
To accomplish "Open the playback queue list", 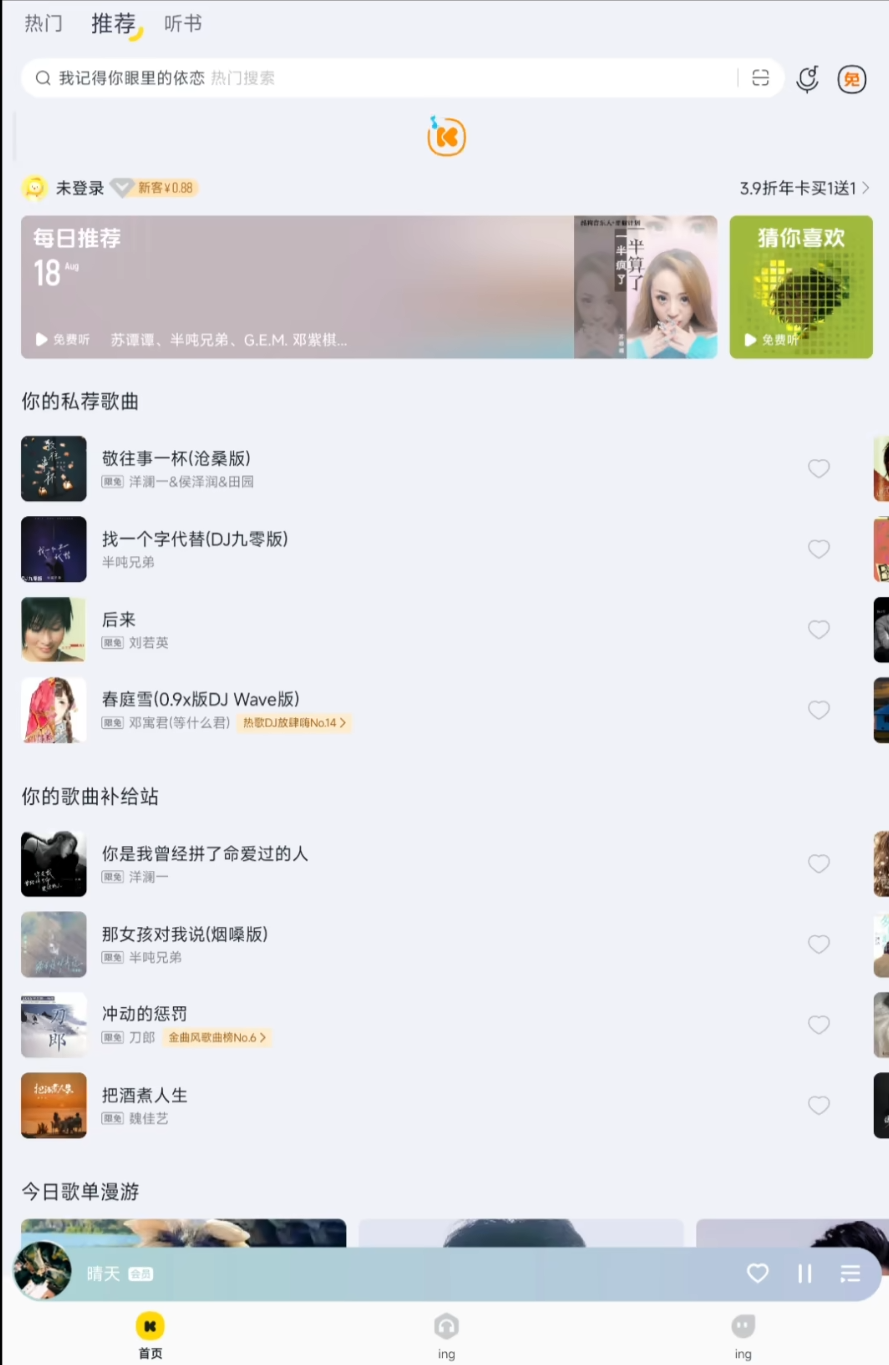I will 850,1273.
